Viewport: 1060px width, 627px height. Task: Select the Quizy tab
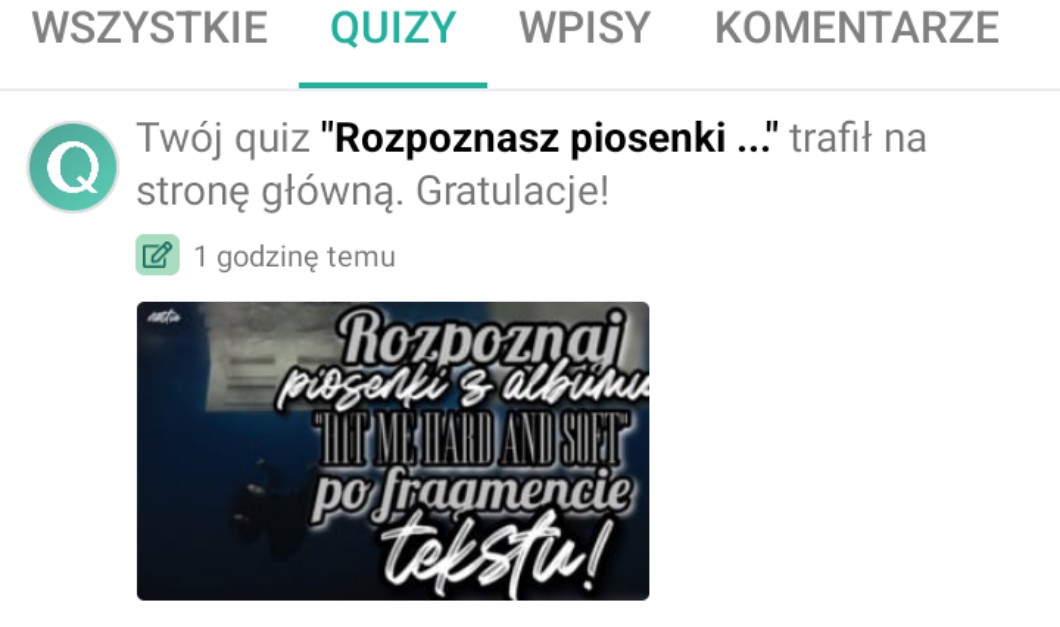pos(393,30)
